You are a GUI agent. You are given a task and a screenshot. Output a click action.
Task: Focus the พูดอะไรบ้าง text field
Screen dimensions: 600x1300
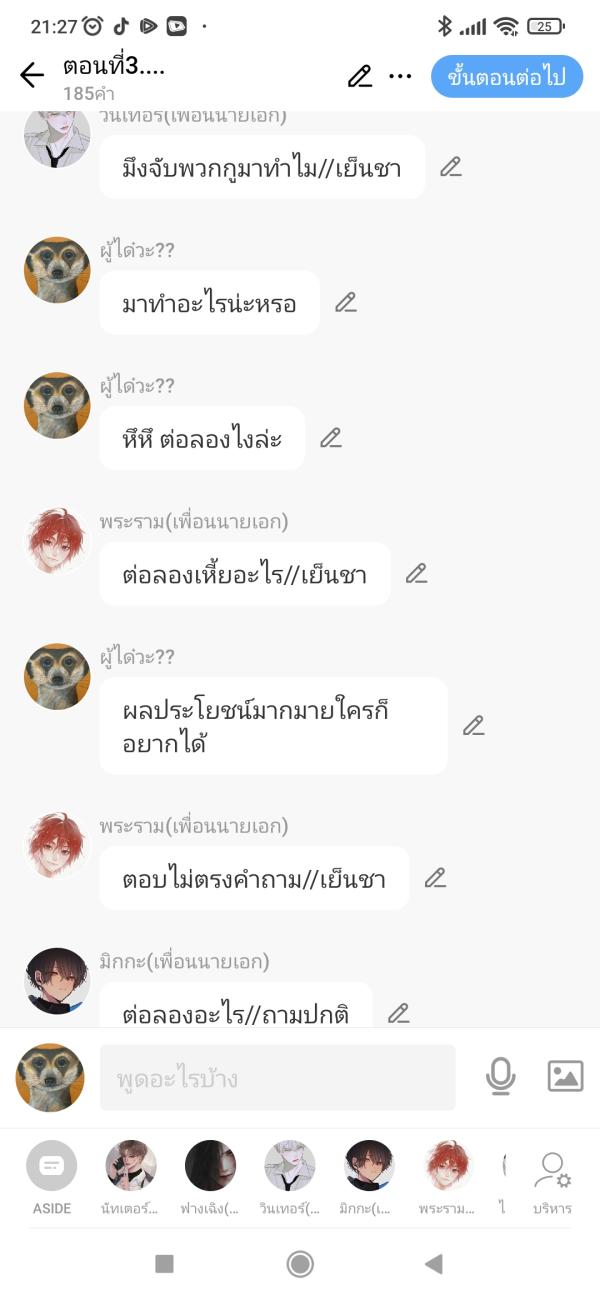[x=277, y=1078]
